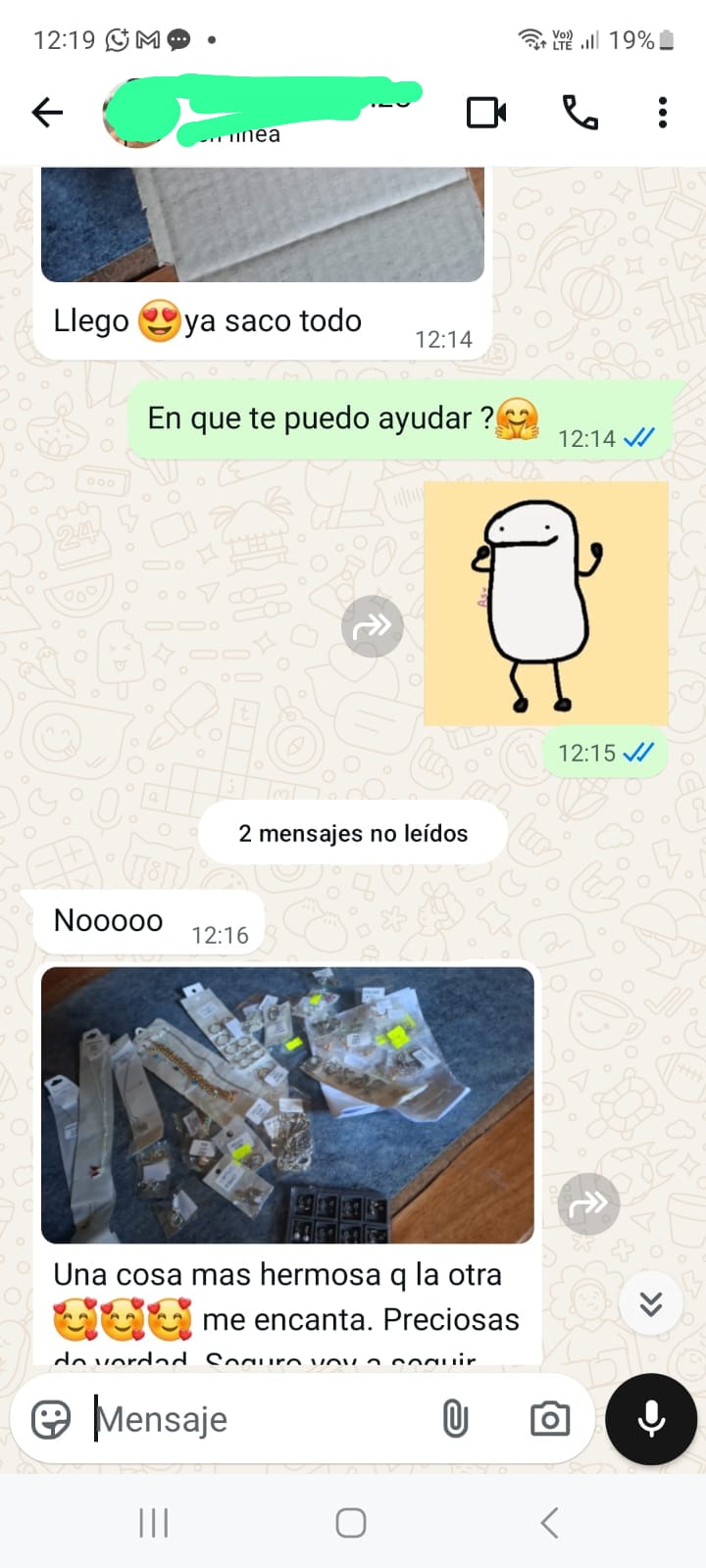Open the emoji and sticker picker
The height and width of the screenshot is (1568, 706).
click(51, 1419)
